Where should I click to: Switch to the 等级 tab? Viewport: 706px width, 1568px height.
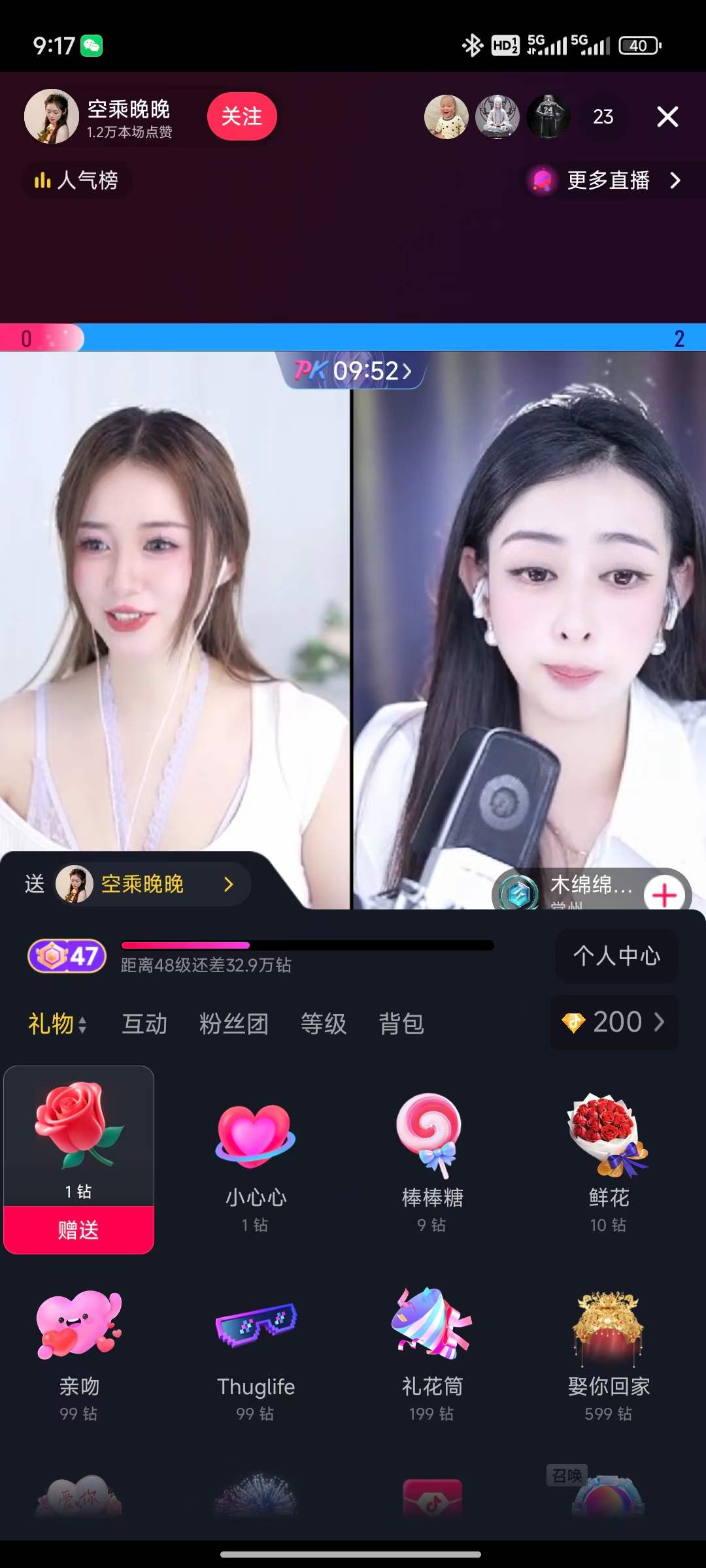click(x=324, y=1024)
